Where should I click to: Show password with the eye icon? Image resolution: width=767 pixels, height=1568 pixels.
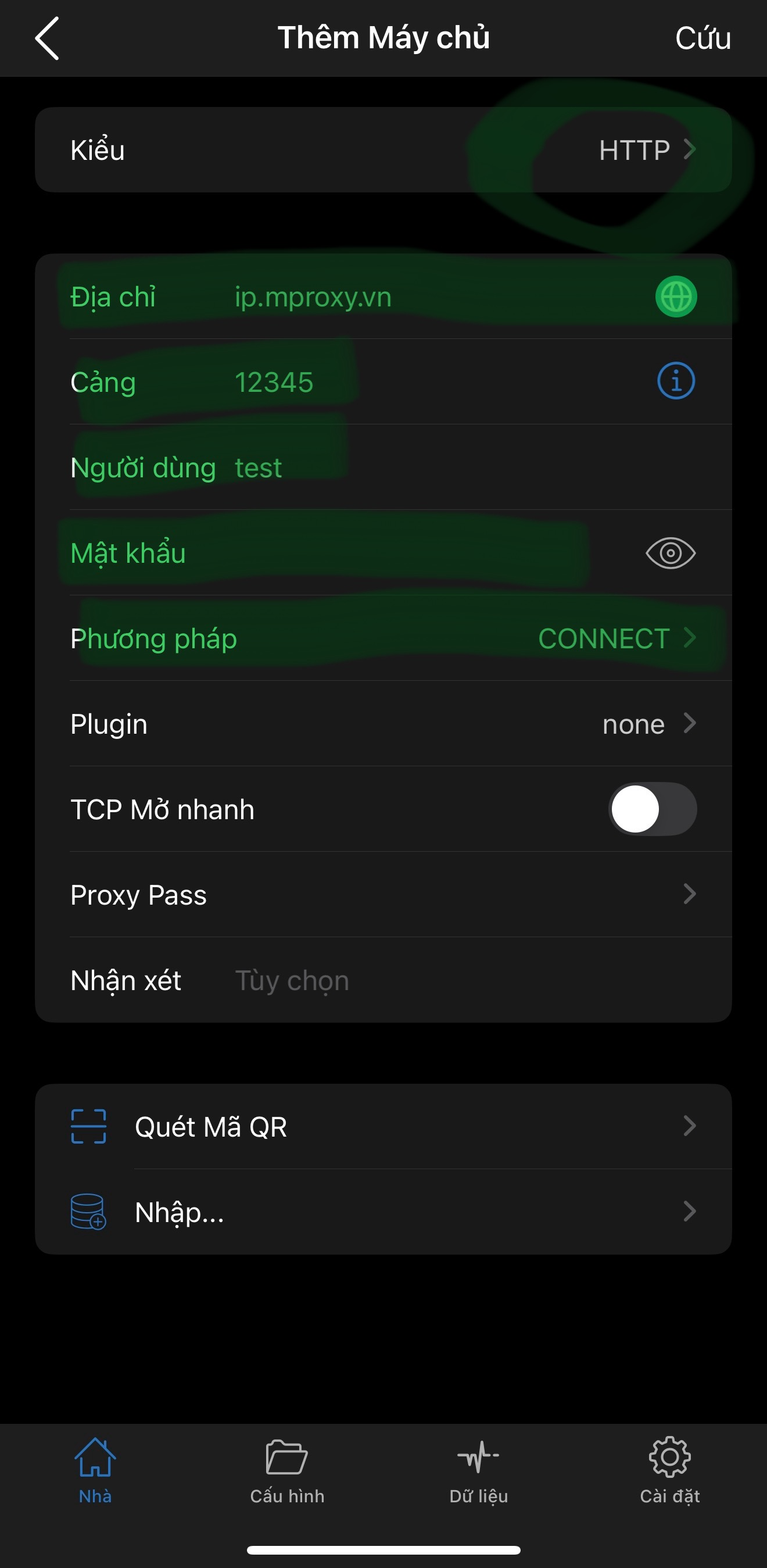pos(671,553)
